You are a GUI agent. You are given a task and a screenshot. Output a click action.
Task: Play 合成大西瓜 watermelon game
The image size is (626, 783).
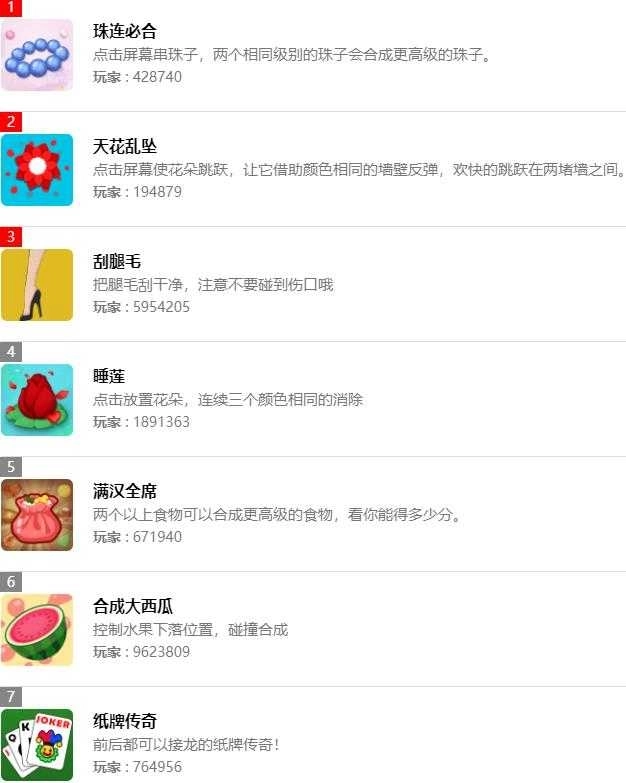133,606
